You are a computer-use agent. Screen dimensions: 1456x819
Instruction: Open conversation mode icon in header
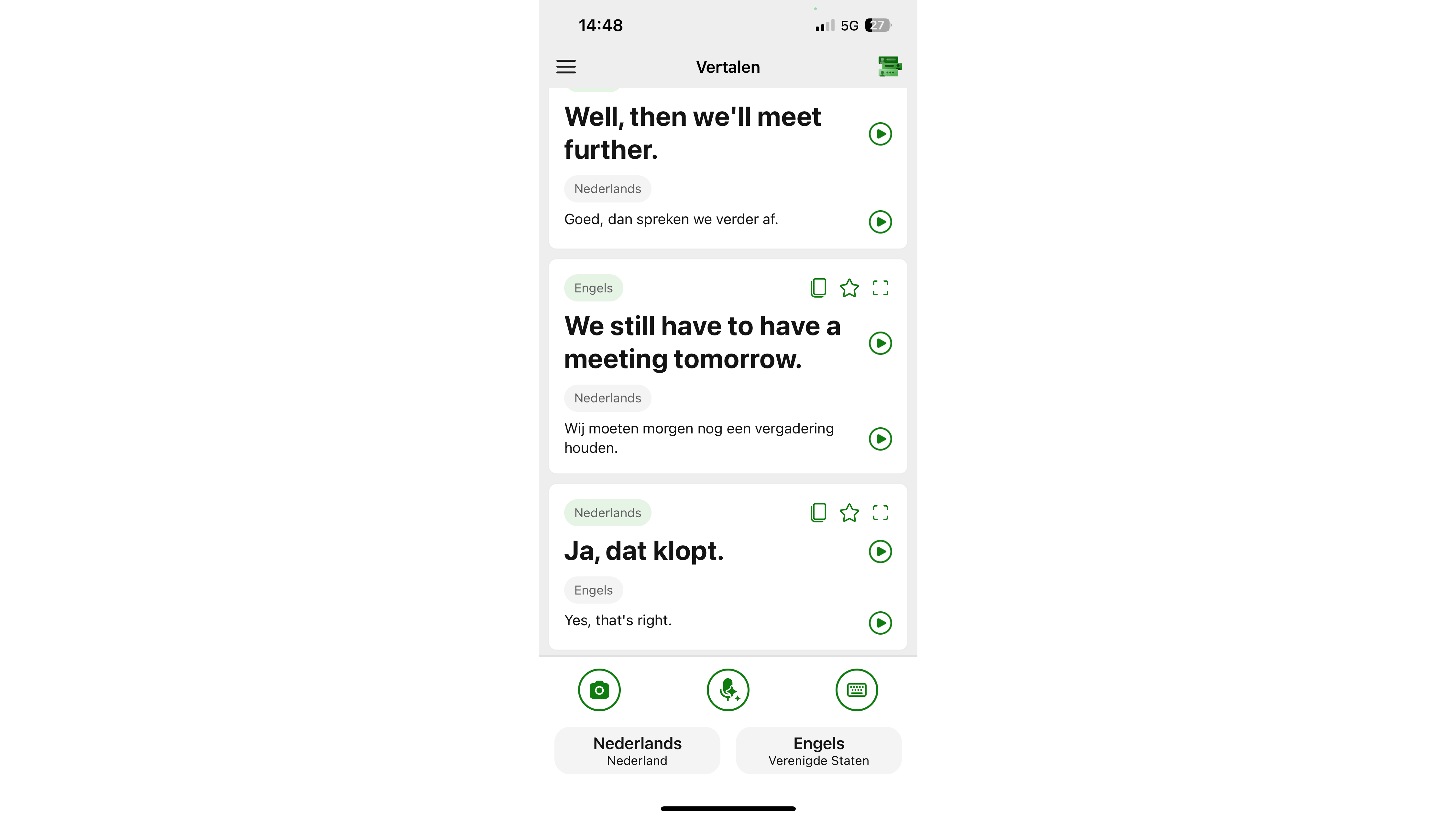point(889,67)
